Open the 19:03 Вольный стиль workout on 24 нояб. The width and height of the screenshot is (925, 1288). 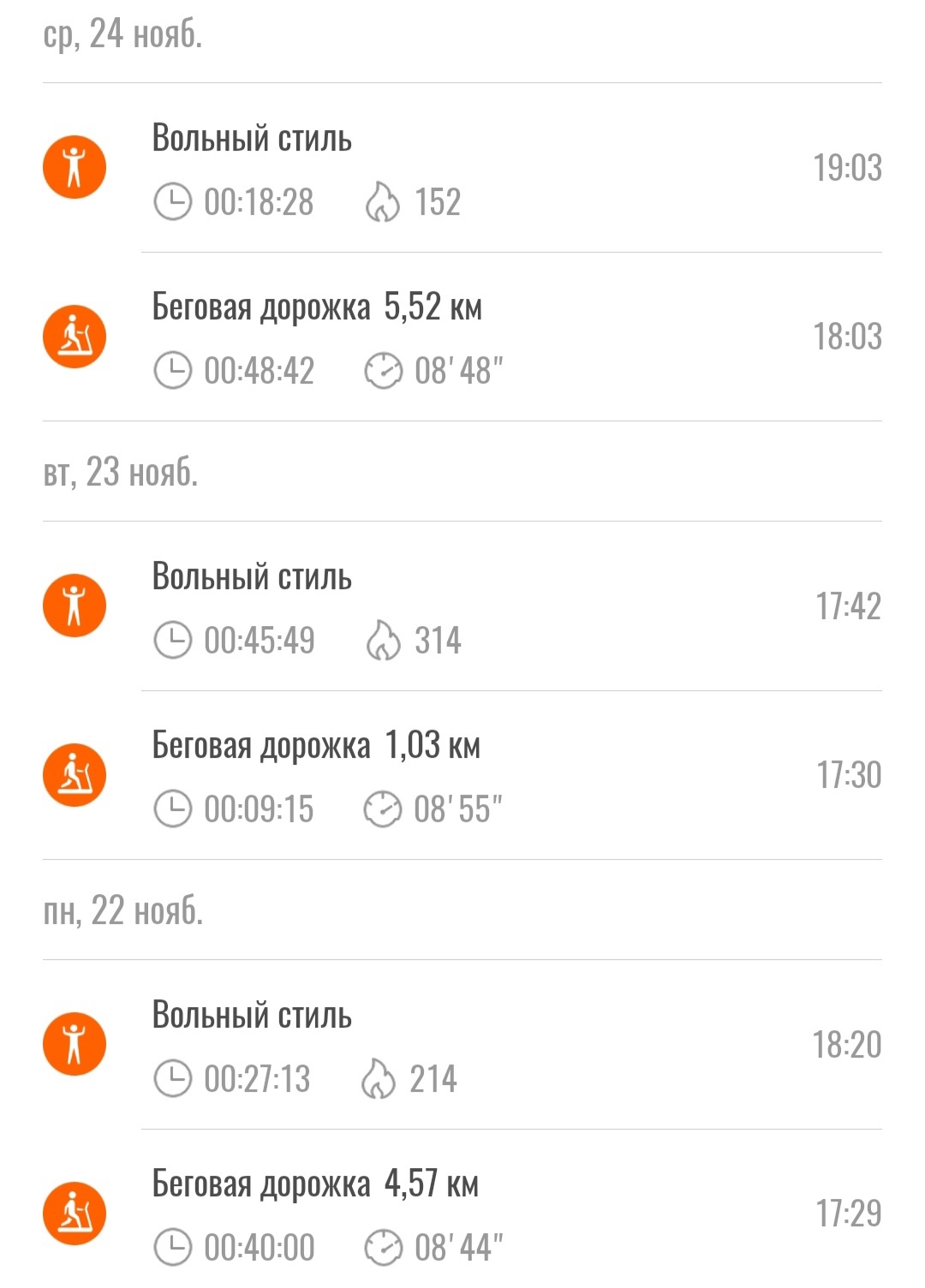[462, 168]
